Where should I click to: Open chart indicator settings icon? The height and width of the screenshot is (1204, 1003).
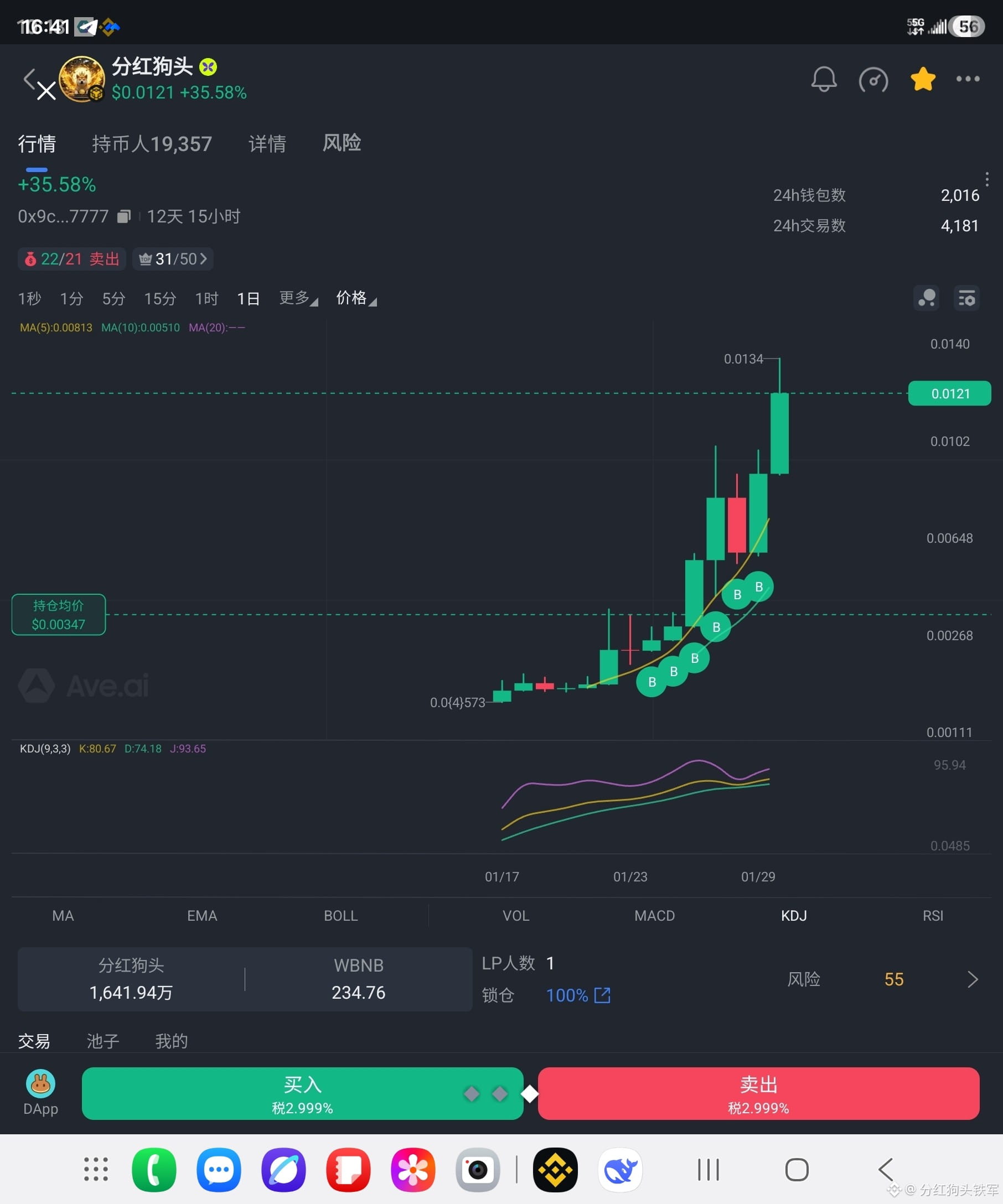tap(966, 298)
